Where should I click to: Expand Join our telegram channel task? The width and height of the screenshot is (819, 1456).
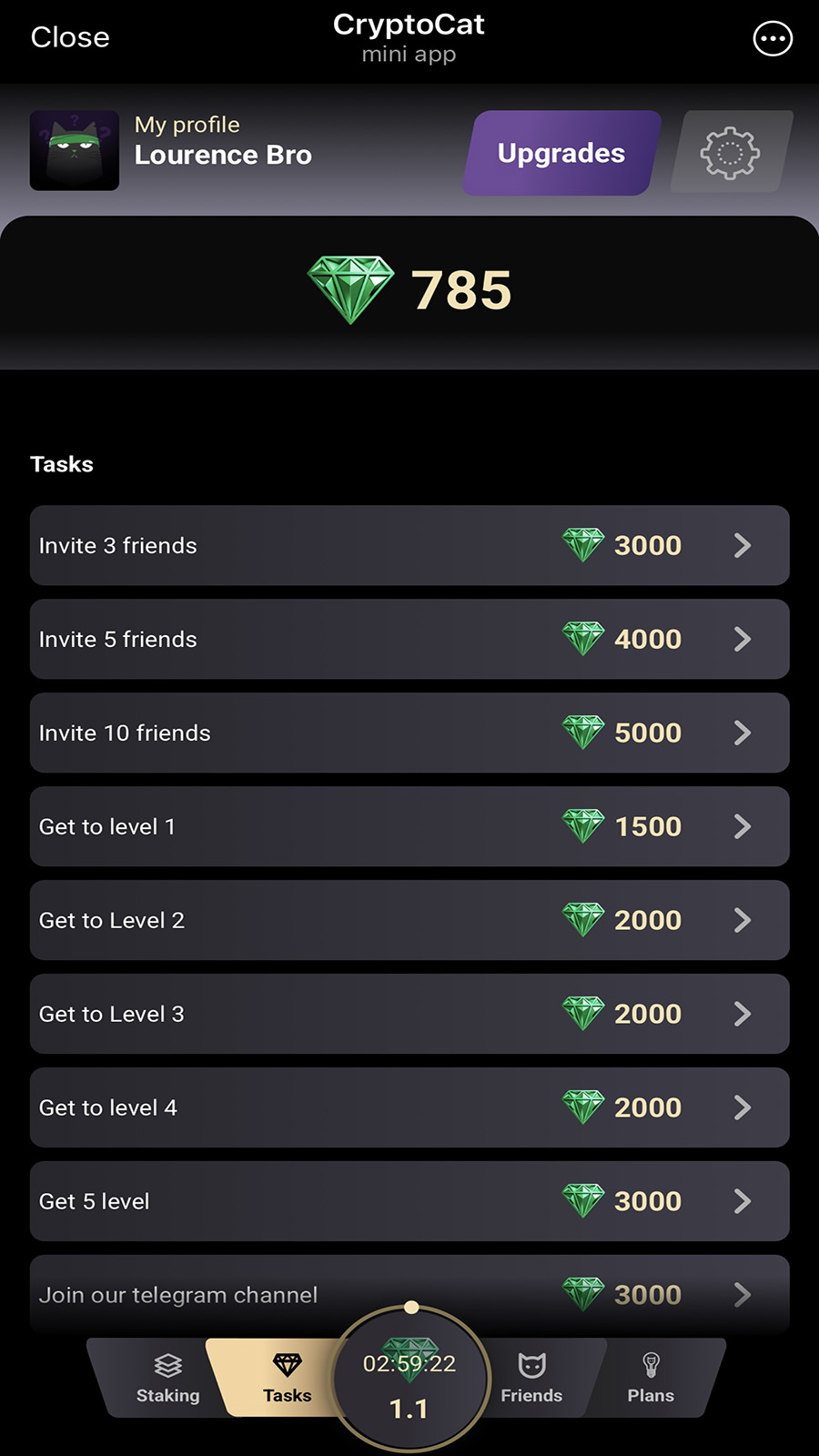click(409, 1294)
